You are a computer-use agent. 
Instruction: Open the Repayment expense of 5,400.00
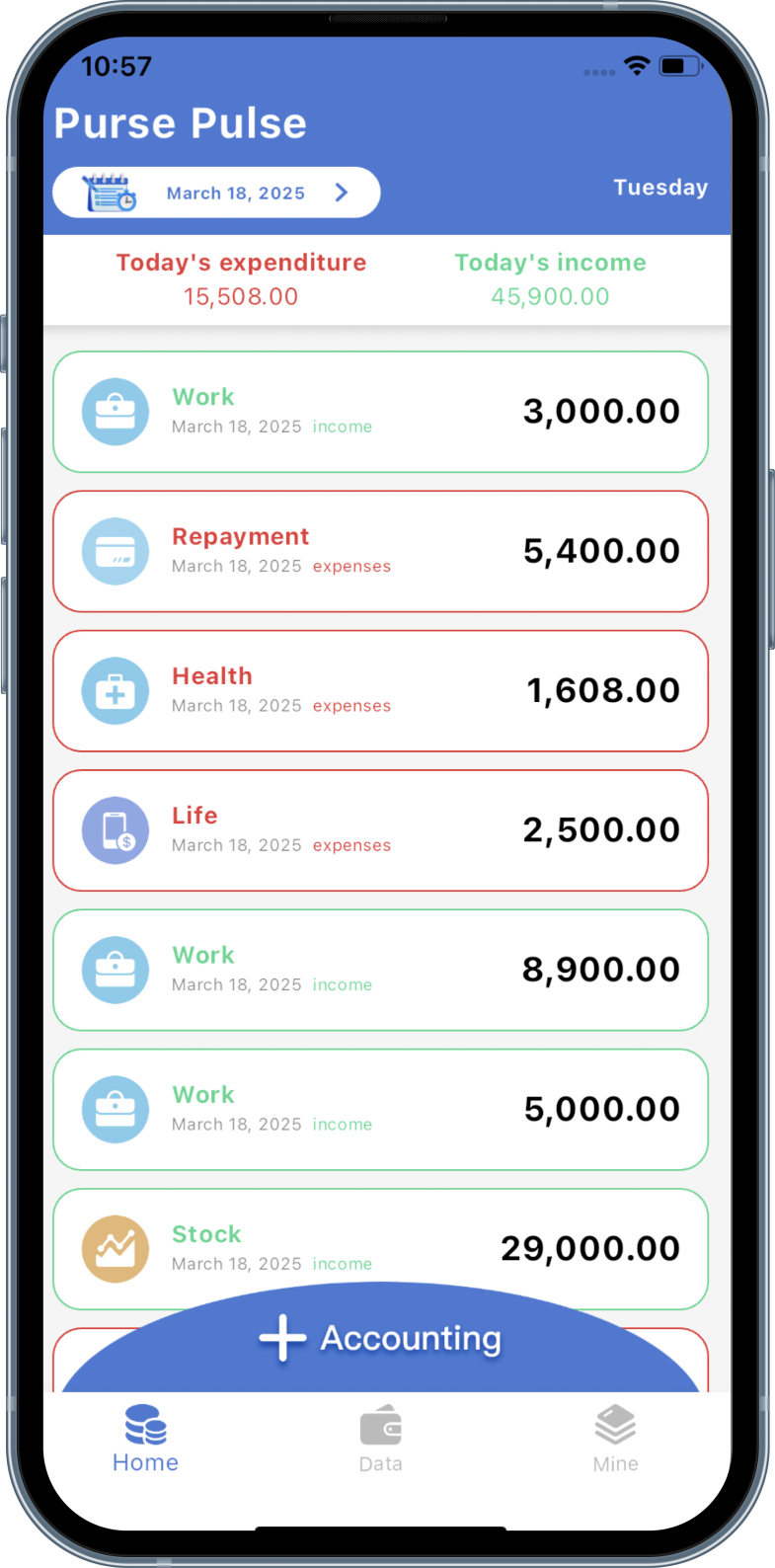[380, 551]
